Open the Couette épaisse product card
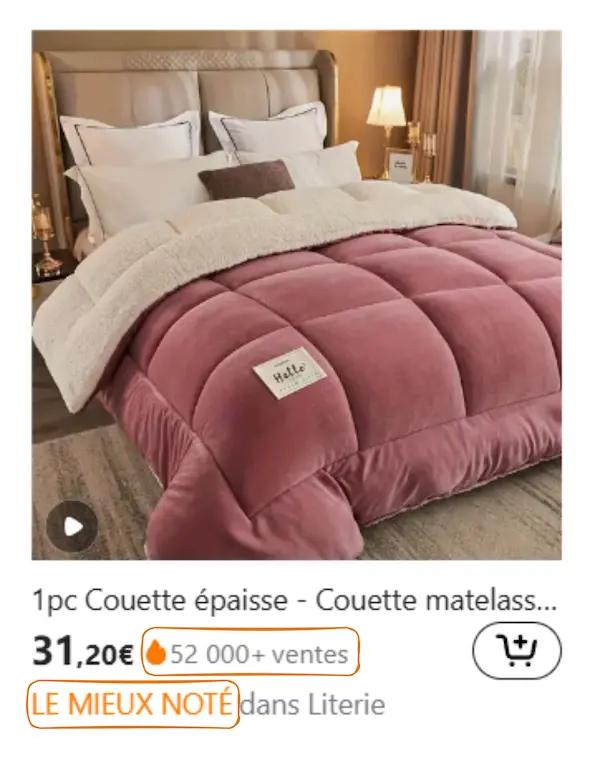The image size is (600, 764). [x=294, y=603]
